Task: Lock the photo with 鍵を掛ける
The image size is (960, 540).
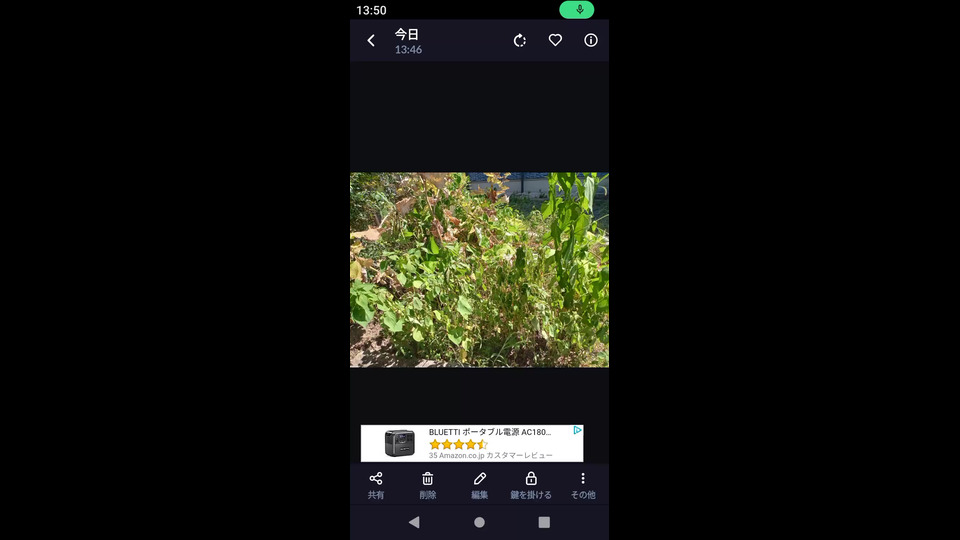Action: 531,485
